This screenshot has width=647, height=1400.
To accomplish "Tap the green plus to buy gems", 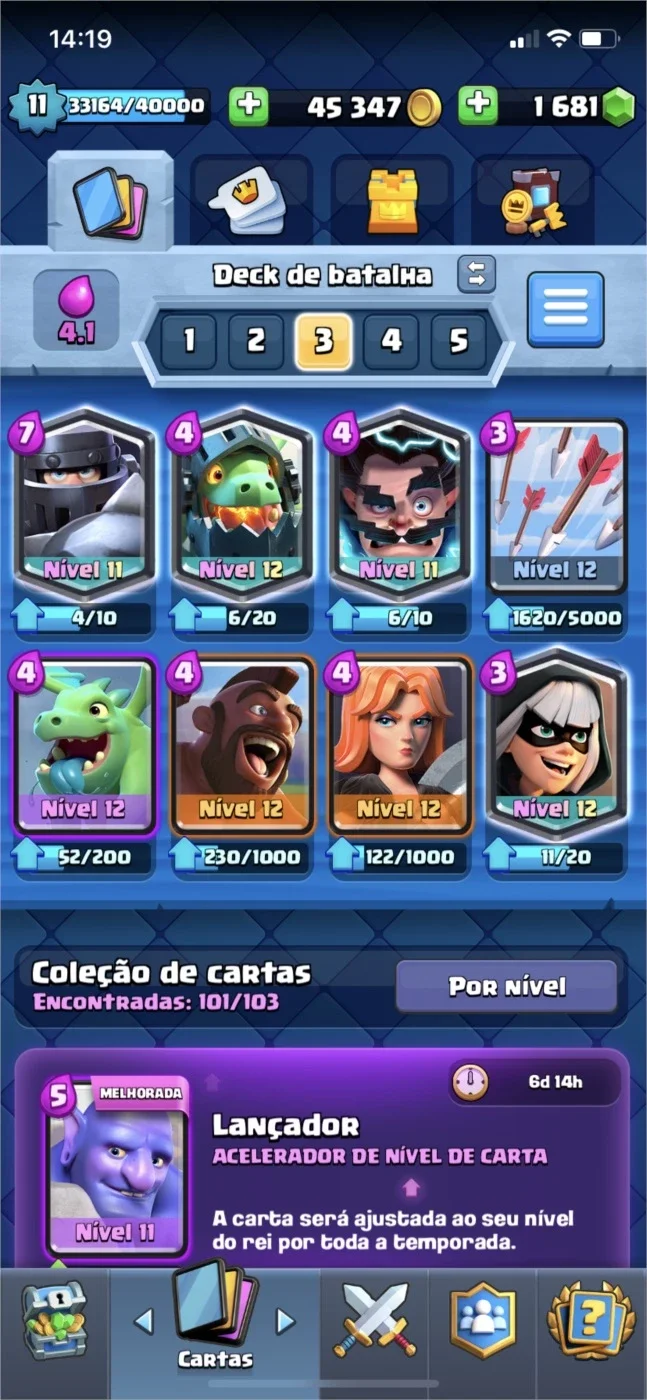I will tap(479, 106).
